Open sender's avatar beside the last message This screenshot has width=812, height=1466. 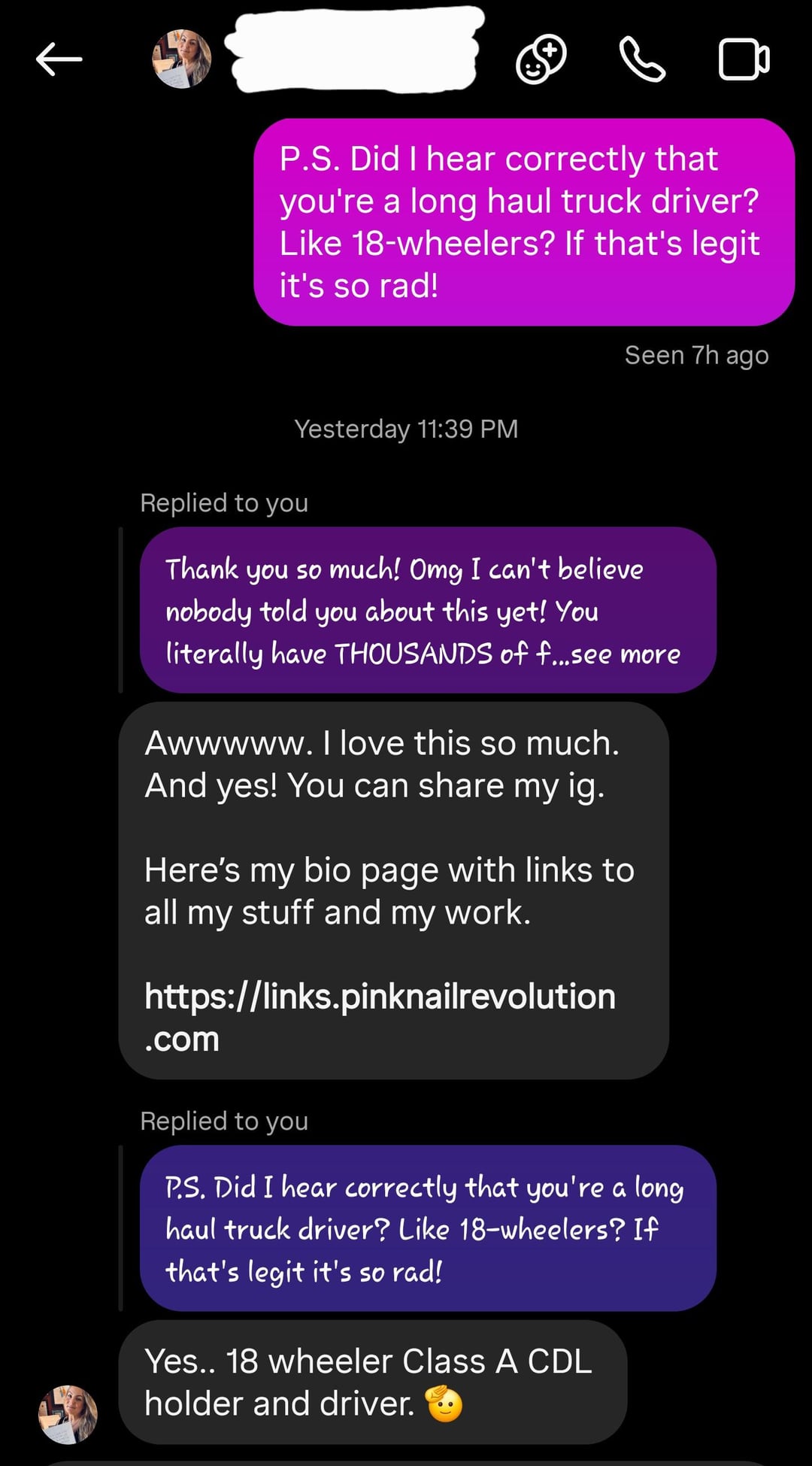click(68, 1414)
